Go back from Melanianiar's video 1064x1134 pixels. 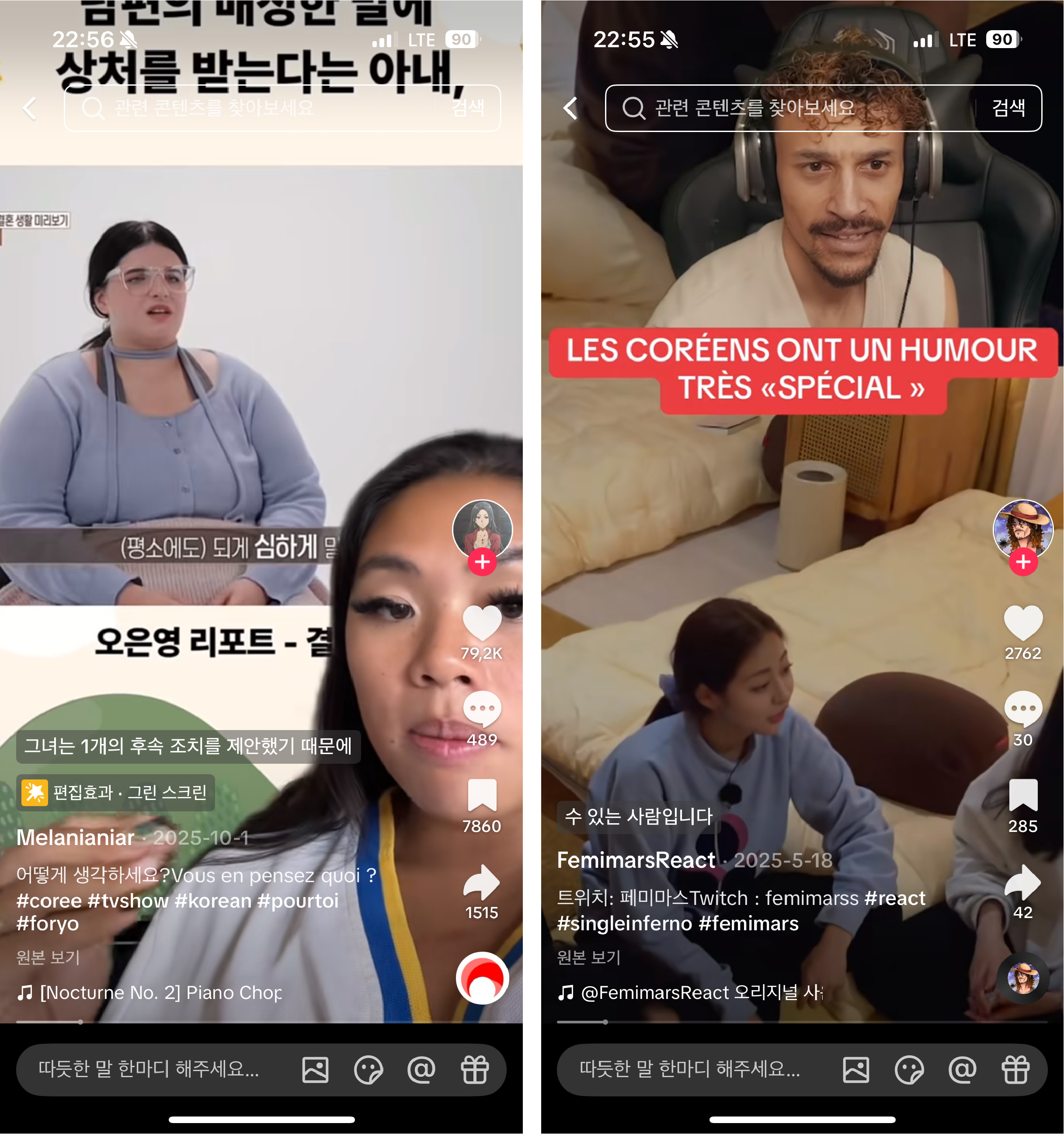point(30,108)
